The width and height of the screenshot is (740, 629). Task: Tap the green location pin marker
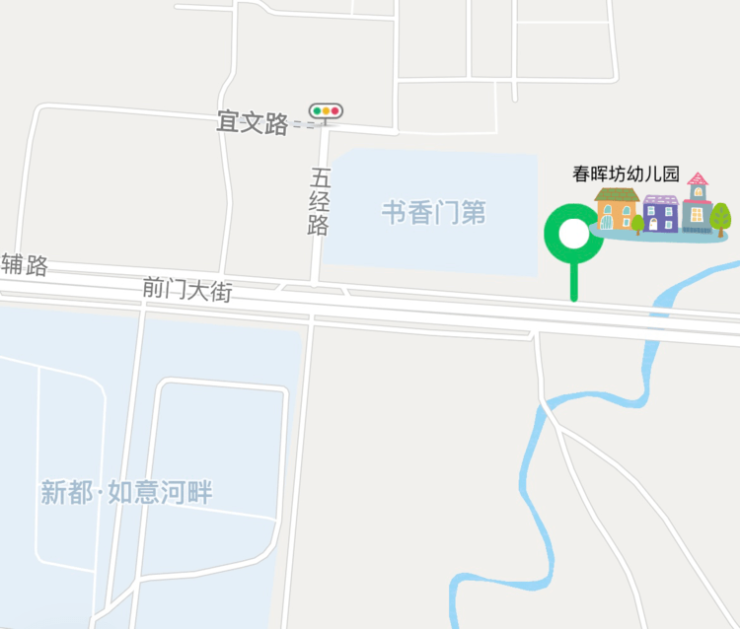click(573, 236)
